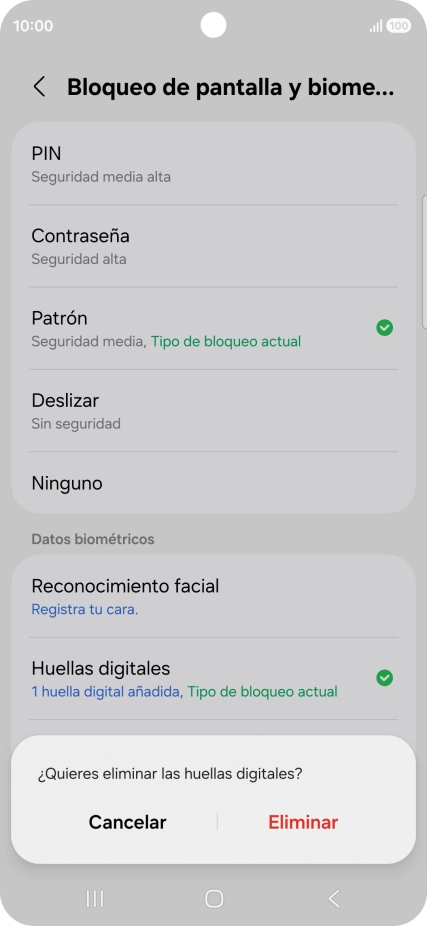Select the Patrón lock type
Image resolution: width=427 pixels, height=926 pixels.
click(213, 328)
